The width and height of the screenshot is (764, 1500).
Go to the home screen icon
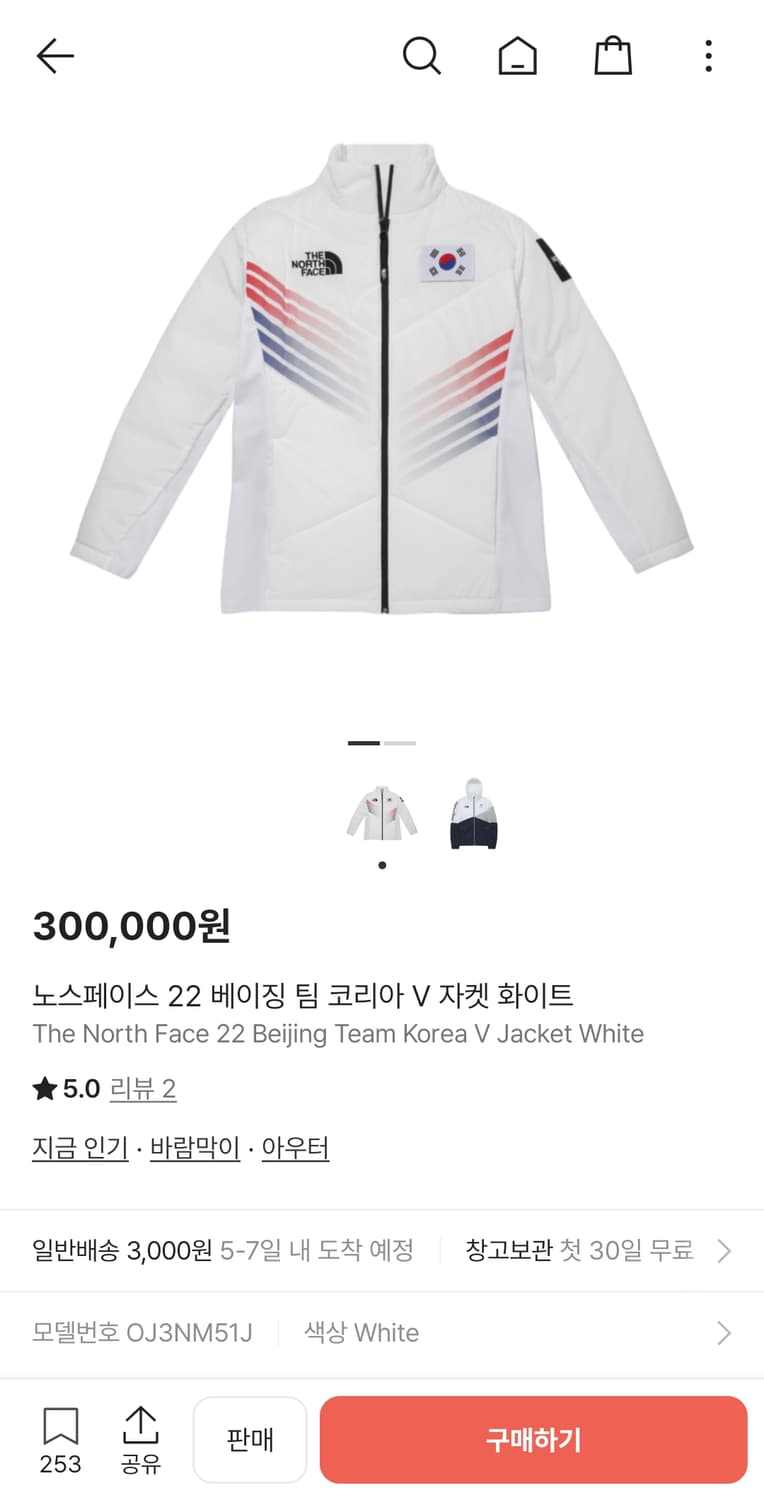517,56
